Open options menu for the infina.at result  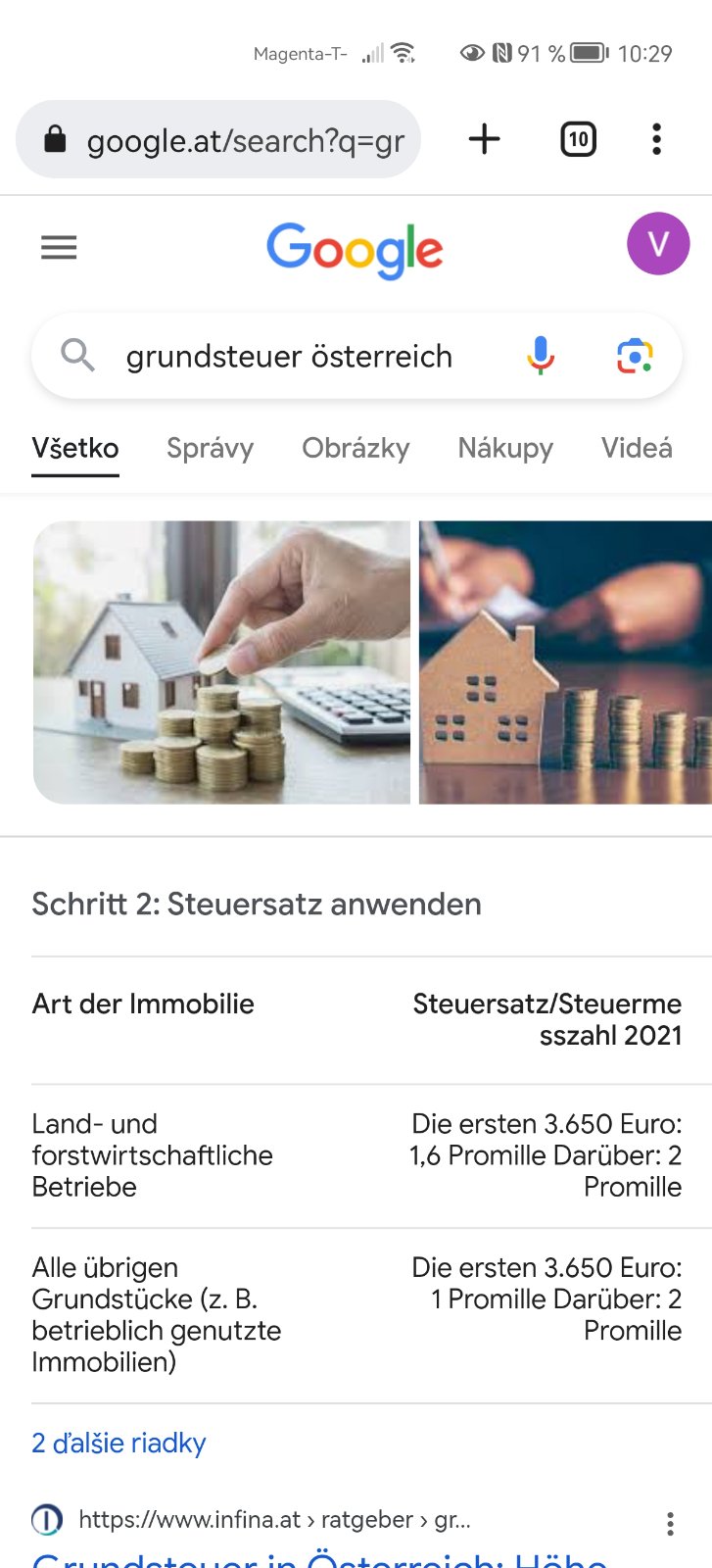coord(670,1523)
